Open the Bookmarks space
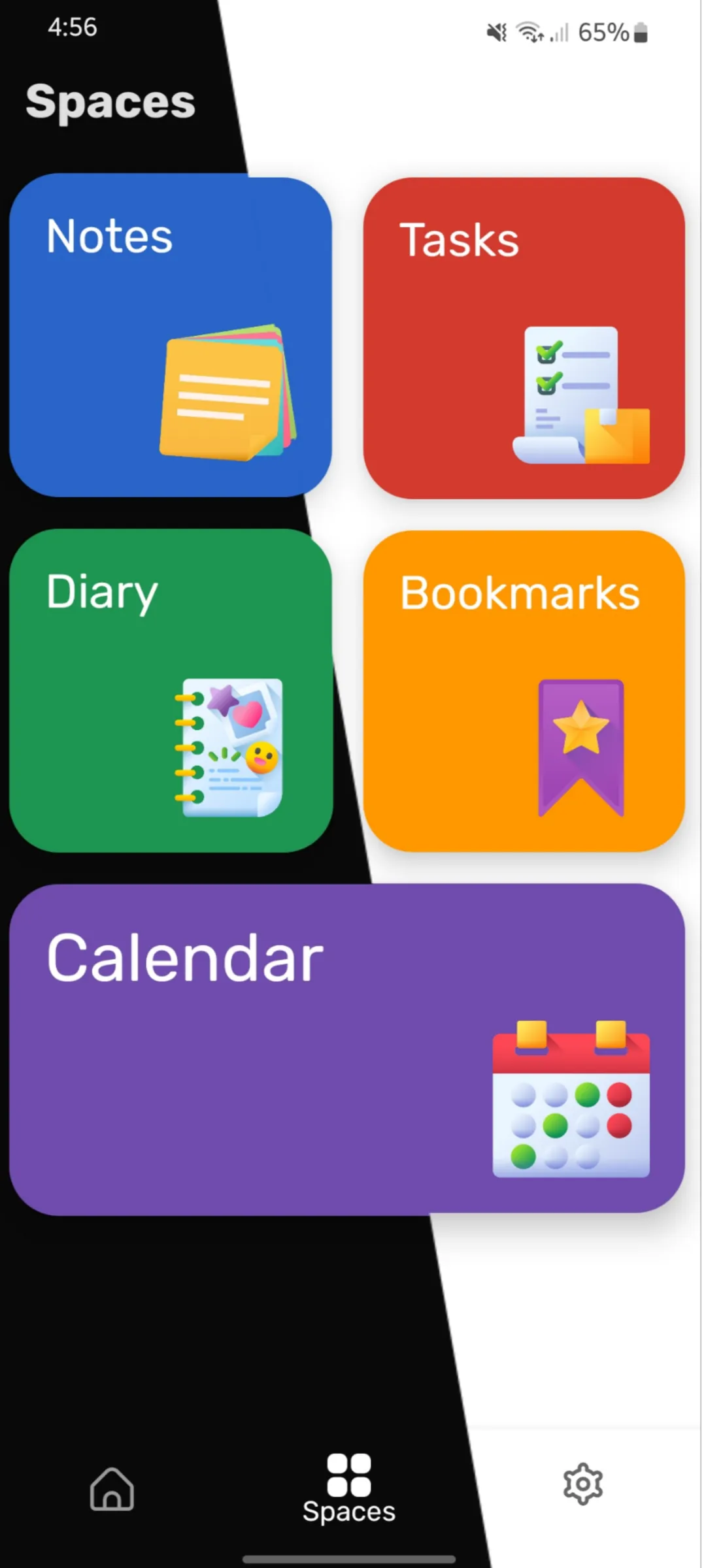This screenshot has width=706, height=1568. click(x=523, y=693)
